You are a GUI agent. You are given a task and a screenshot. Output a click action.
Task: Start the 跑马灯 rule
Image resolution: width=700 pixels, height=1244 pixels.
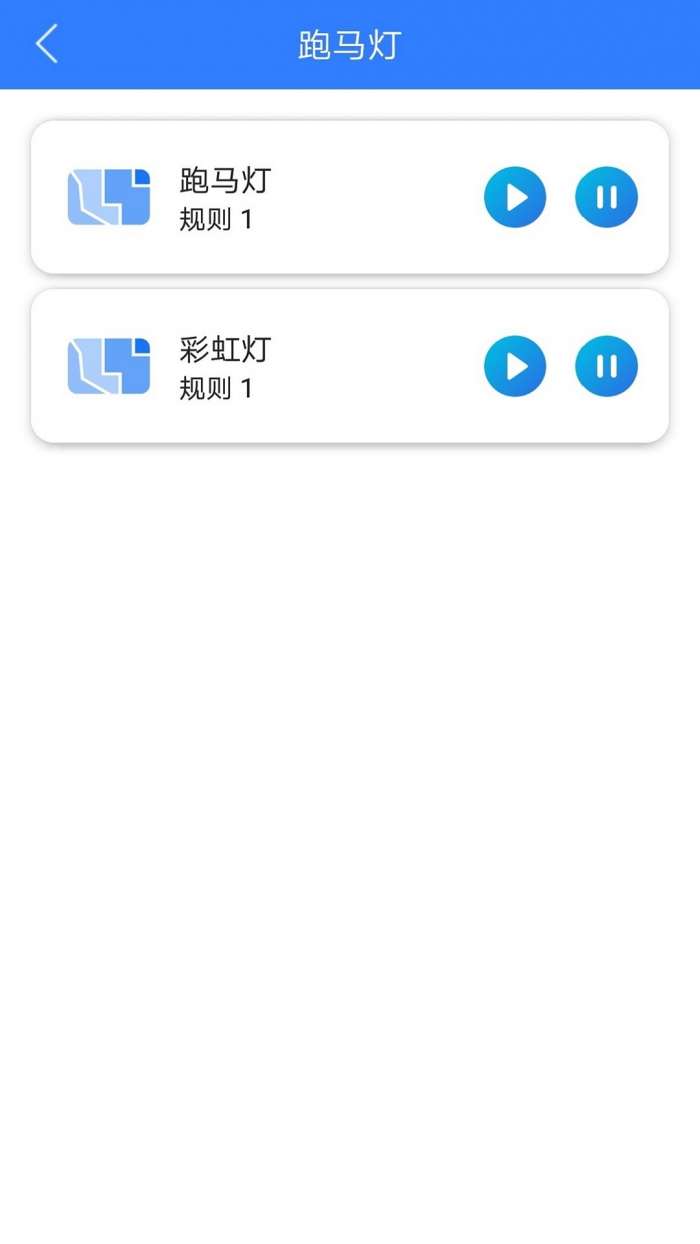click(x=515, y=197)
